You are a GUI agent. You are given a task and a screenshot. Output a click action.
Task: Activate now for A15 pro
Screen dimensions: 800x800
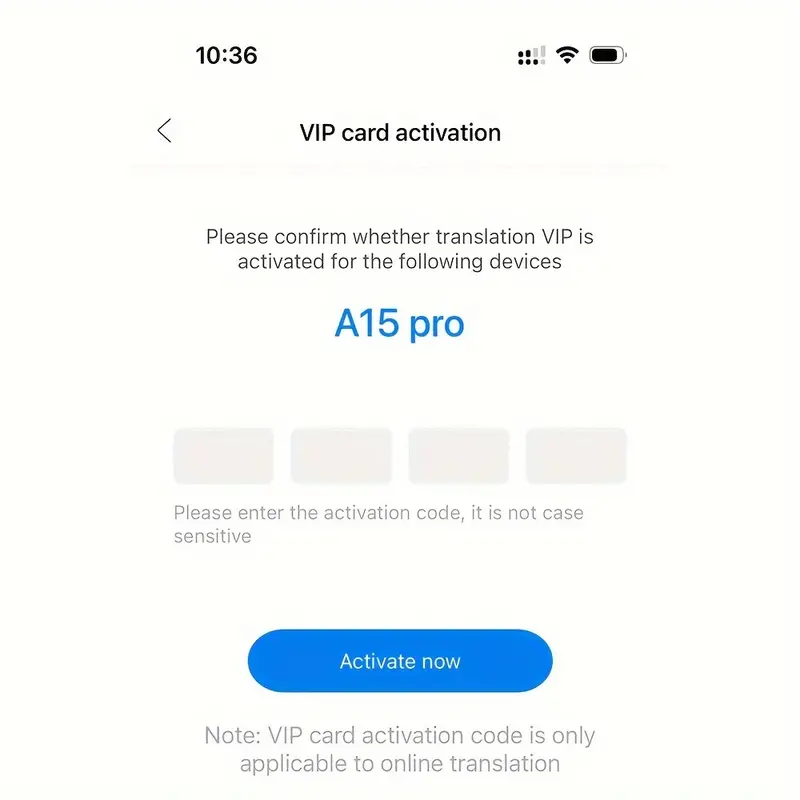(400, 661)
